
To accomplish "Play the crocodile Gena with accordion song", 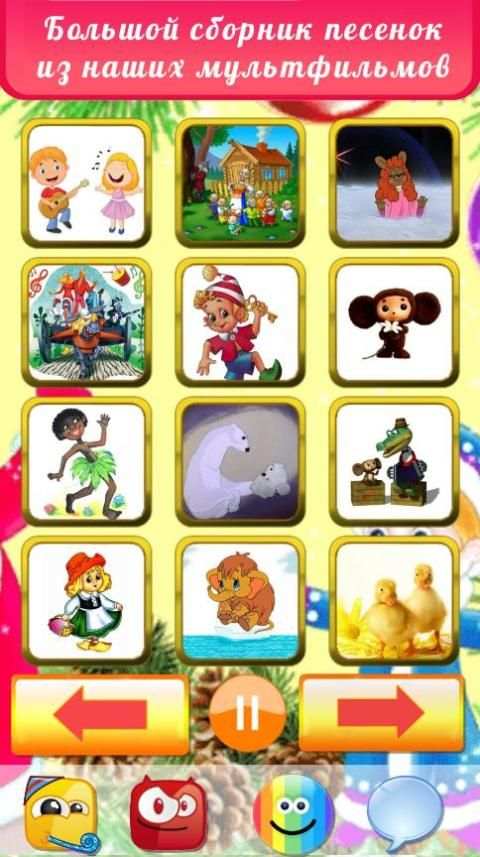I will pos(394,461).
